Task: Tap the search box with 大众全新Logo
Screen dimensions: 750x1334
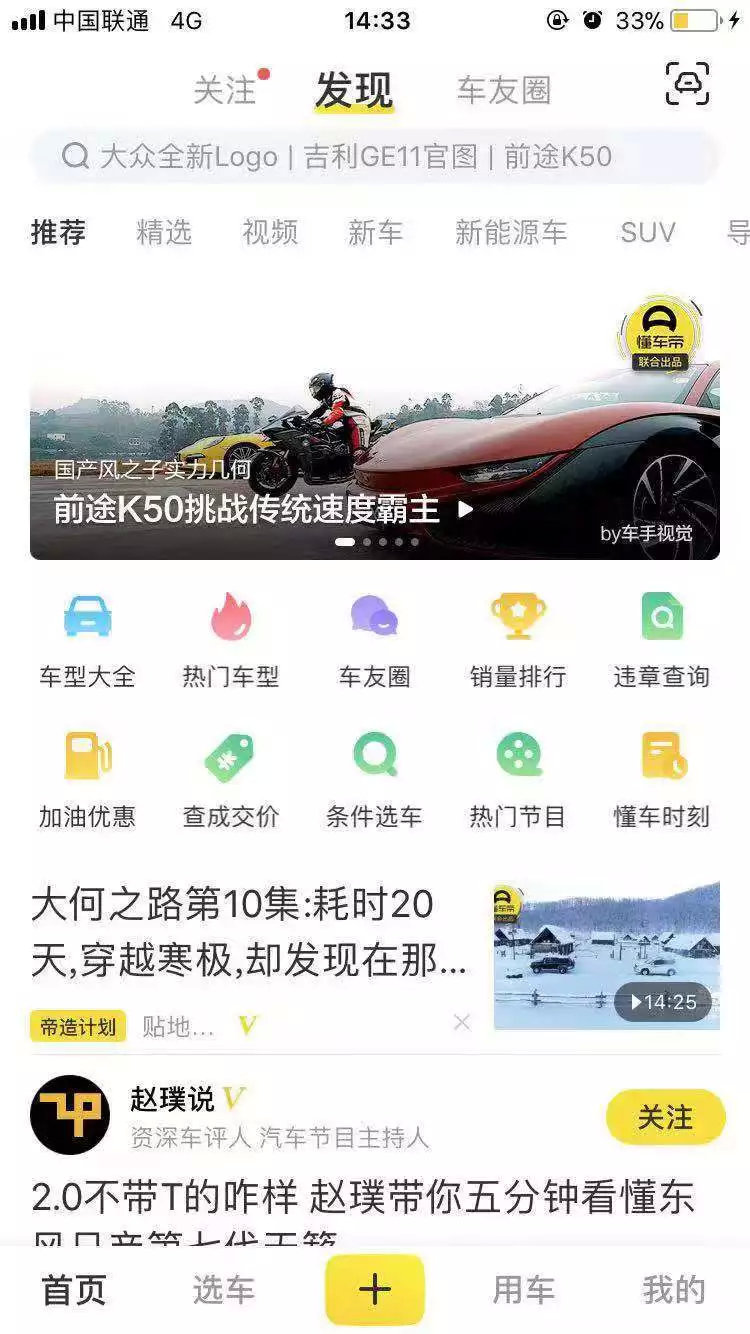Action: pyautogui.click(x=375, y=157)
